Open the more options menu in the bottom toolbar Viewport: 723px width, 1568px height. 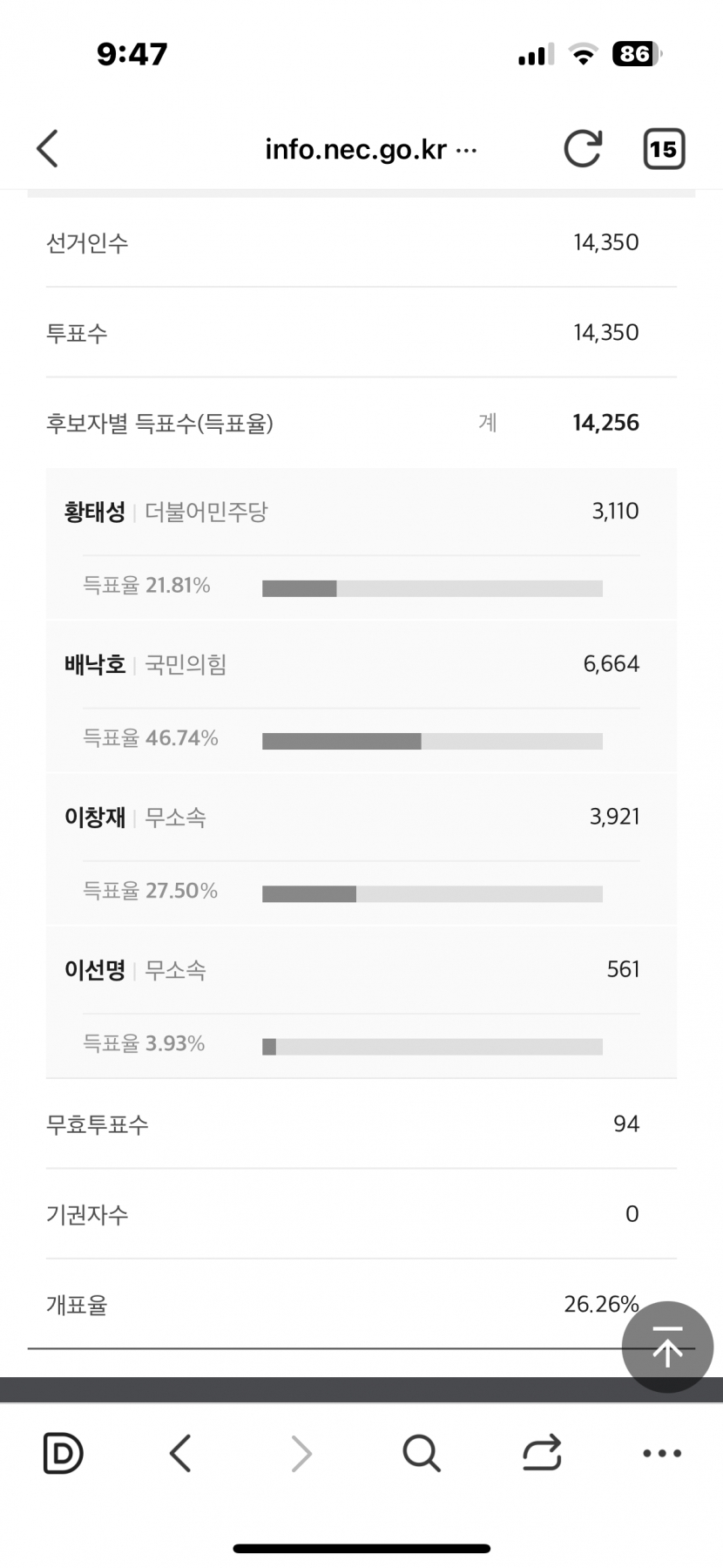tap(662, 1453)
